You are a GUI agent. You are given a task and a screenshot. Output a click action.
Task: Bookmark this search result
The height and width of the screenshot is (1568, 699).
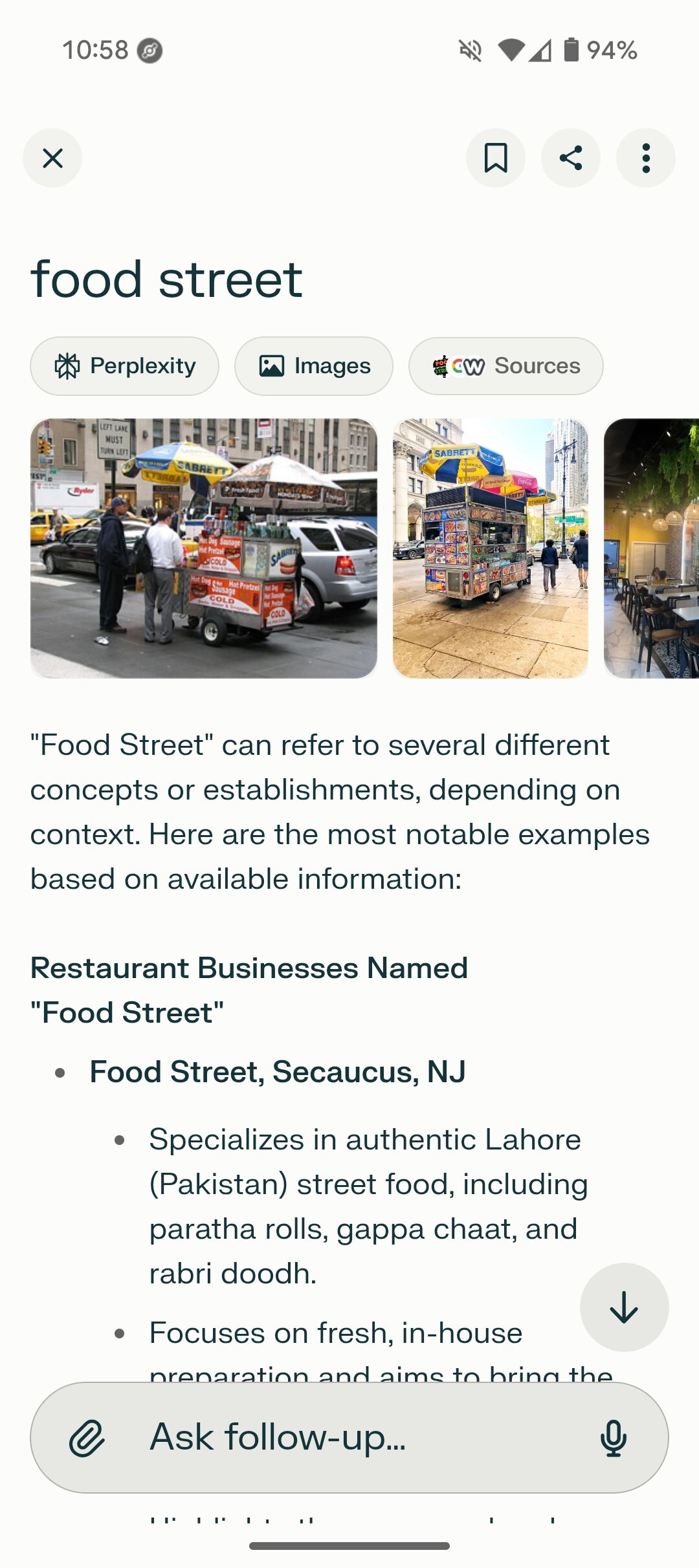click(x=496, y=158)
